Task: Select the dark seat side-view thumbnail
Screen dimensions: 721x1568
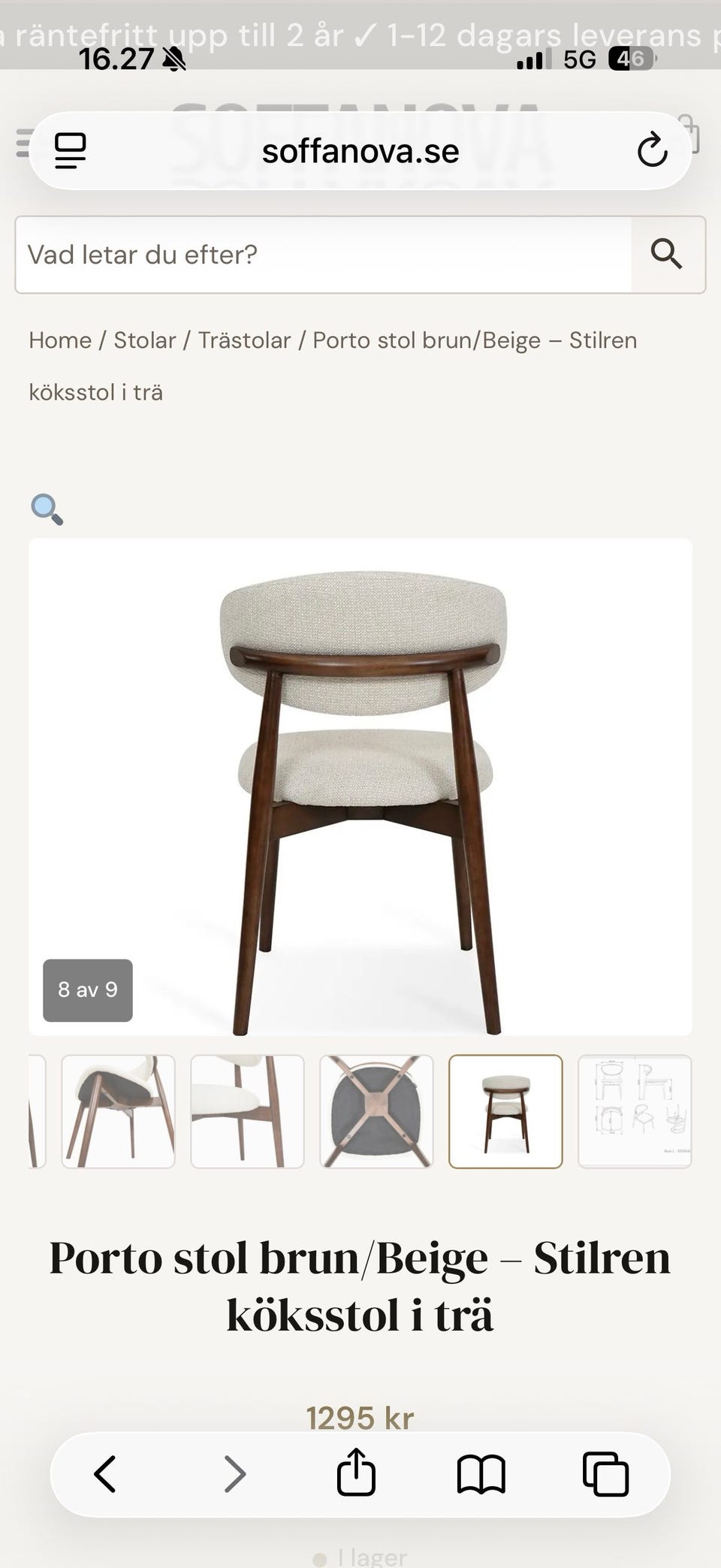Action: coord(118,1111)
